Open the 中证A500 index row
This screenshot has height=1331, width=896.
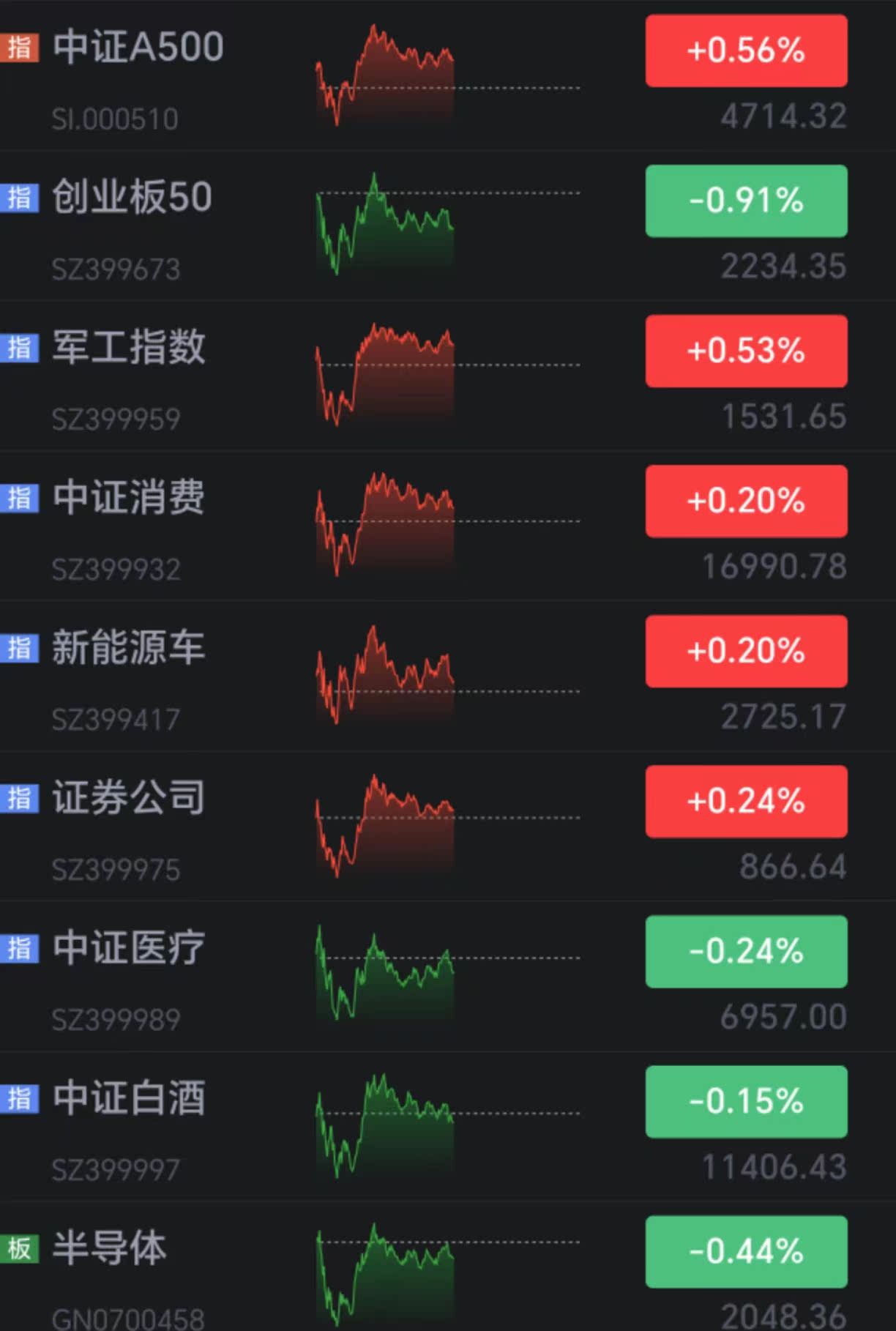point(139,48)
